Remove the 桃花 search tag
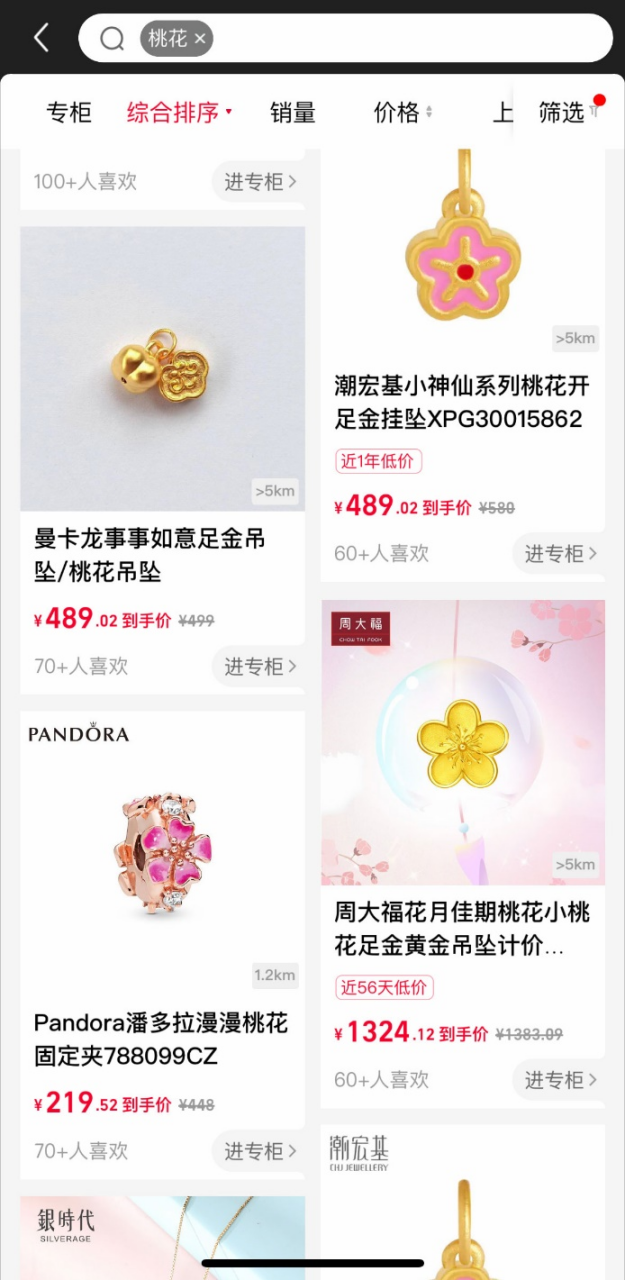 (200, 39)
